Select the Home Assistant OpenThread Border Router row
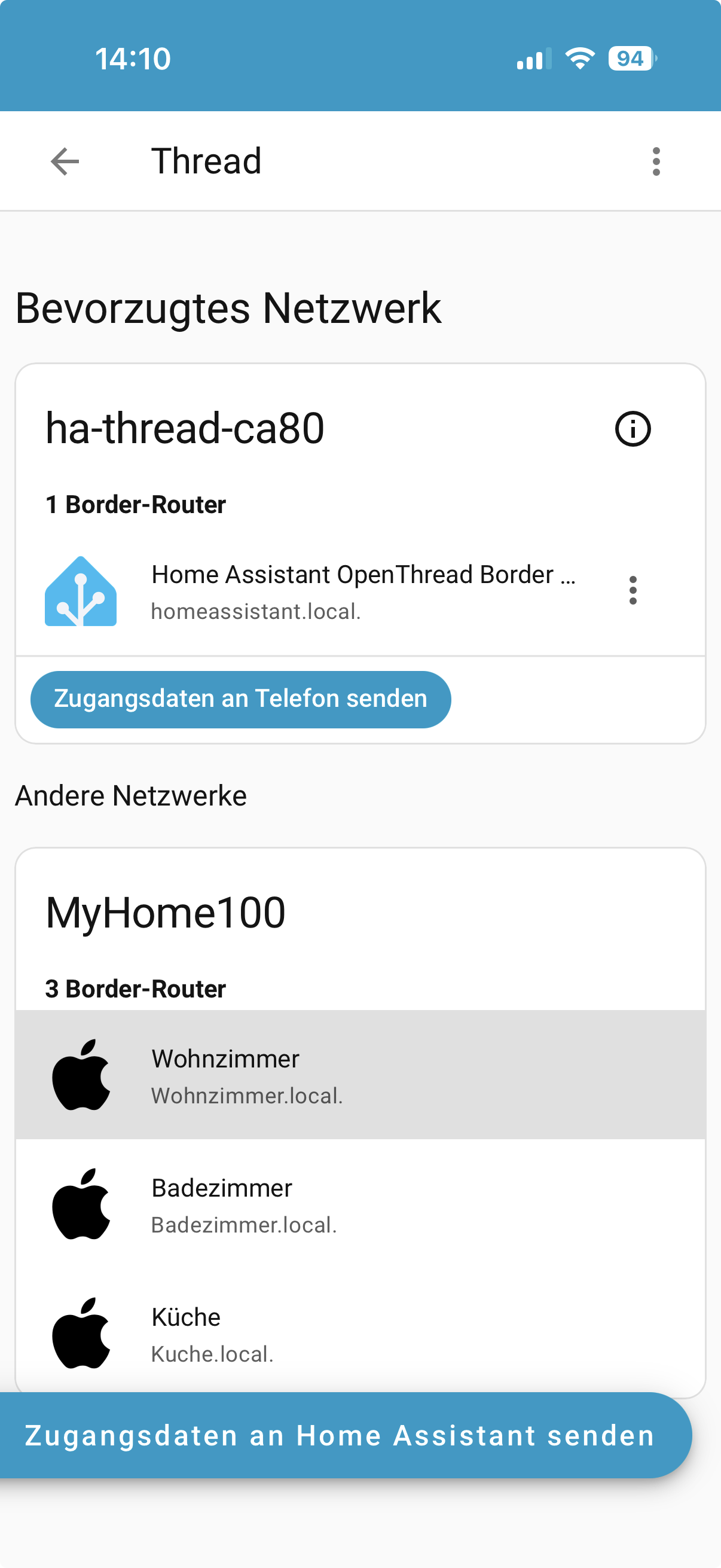Image resolution: width=721 pixels, height=1568 pixels. pyautogui.click(x=329, y=591)
